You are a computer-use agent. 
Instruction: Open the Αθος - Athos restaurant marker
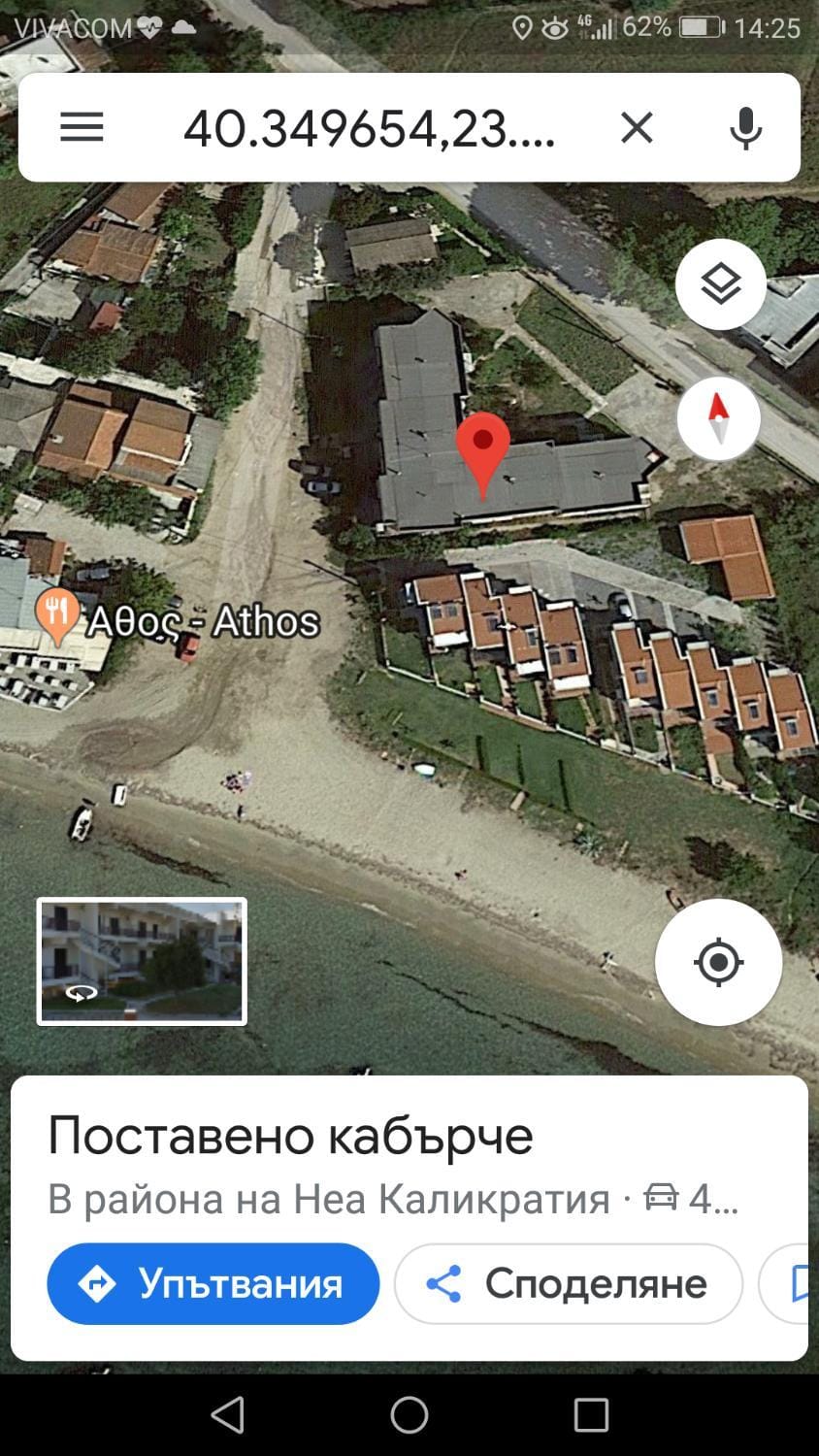[x=58, y=614]
